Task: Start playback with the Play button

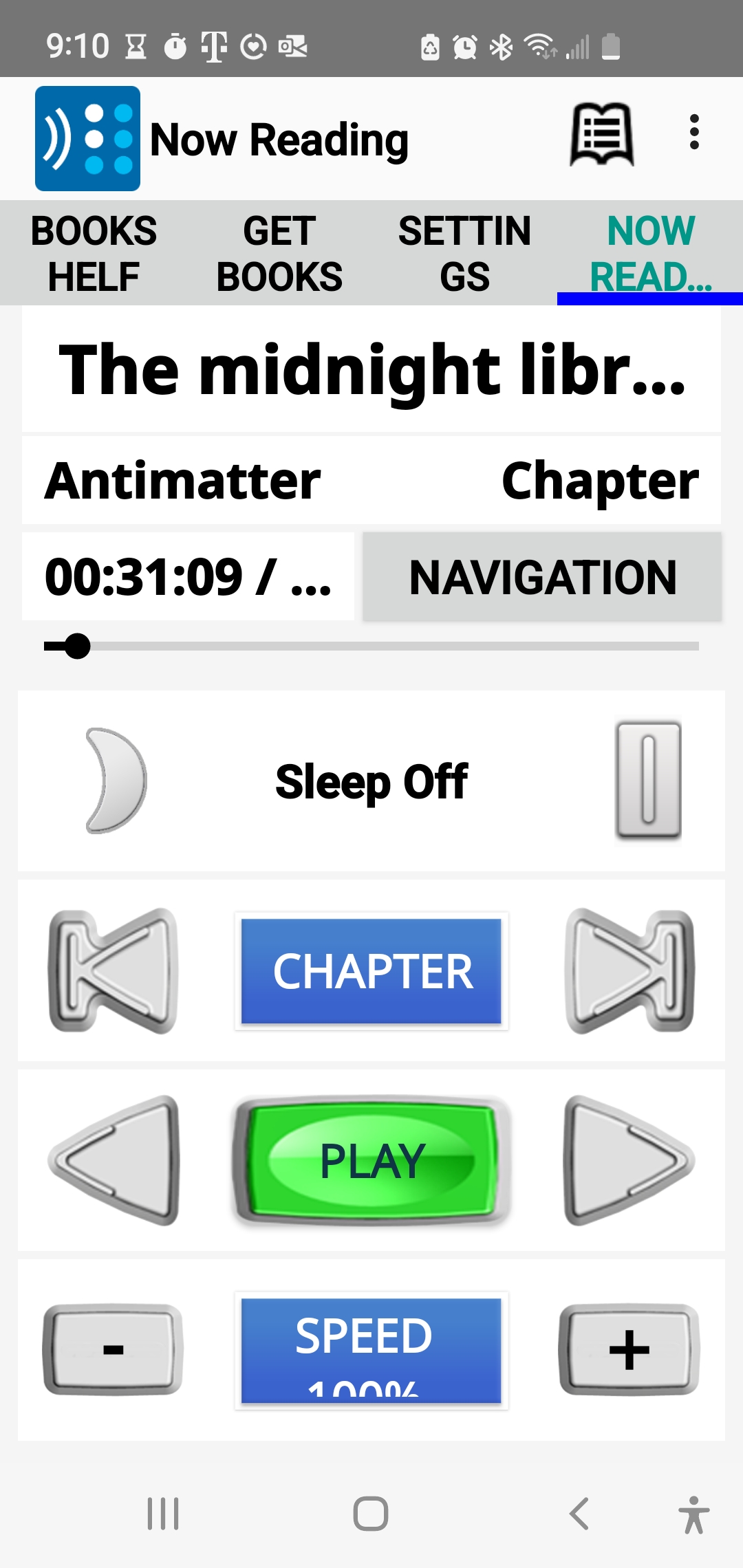Action: [x=371, y=1160]
